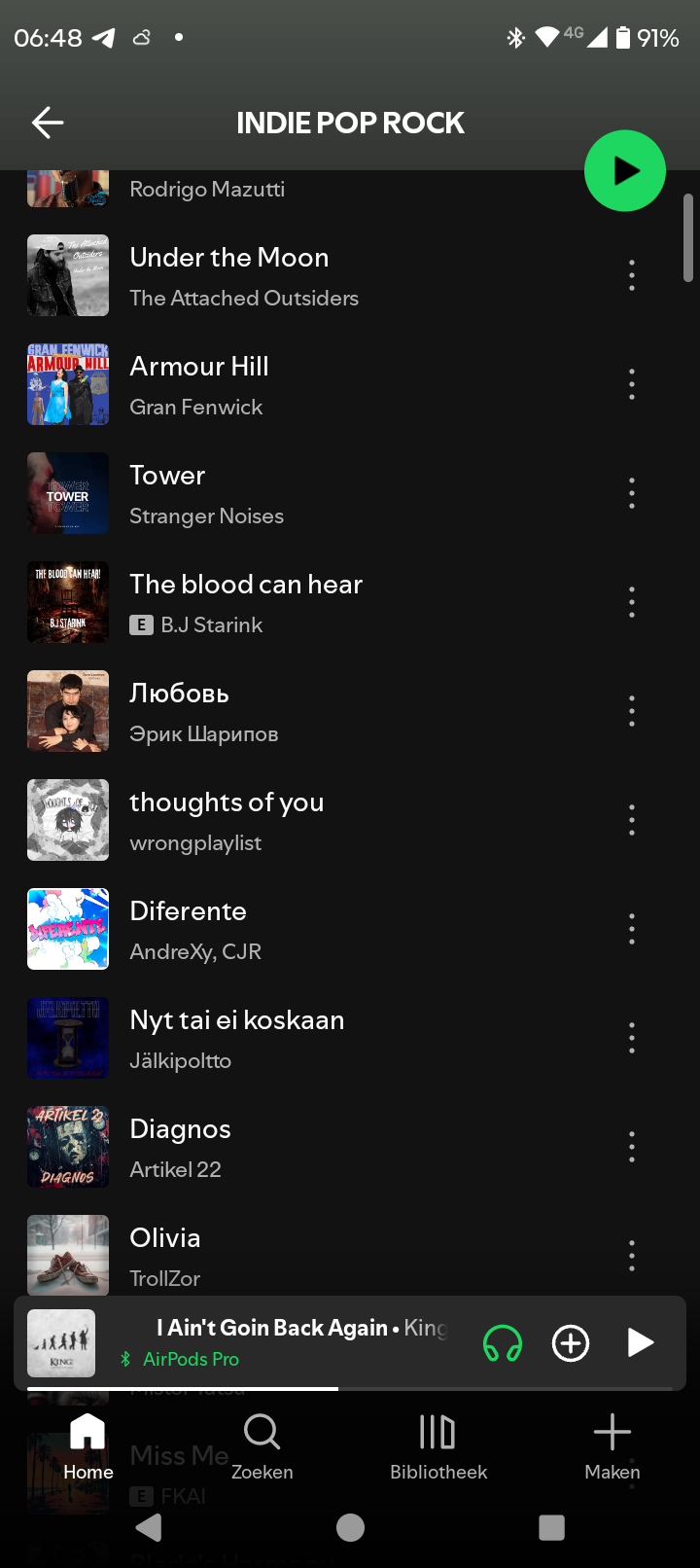Open options for Under the Moon
Image resolution: width=700 pixels, height=1568 pixels.
pos(632,275)
